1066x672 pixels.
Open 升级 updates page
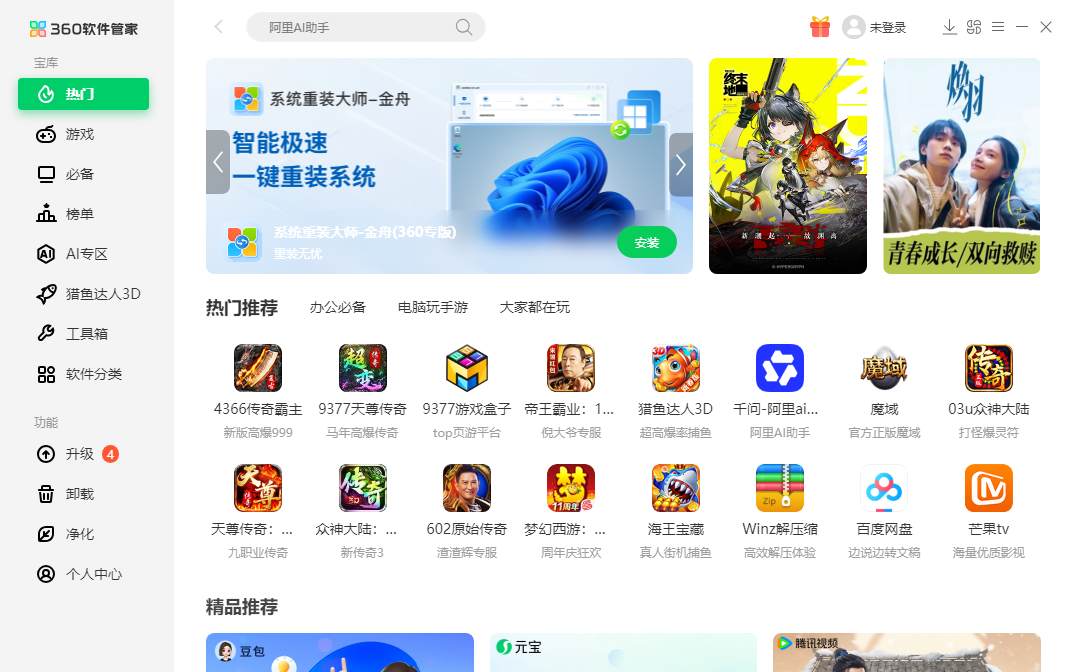coord(80,454)
